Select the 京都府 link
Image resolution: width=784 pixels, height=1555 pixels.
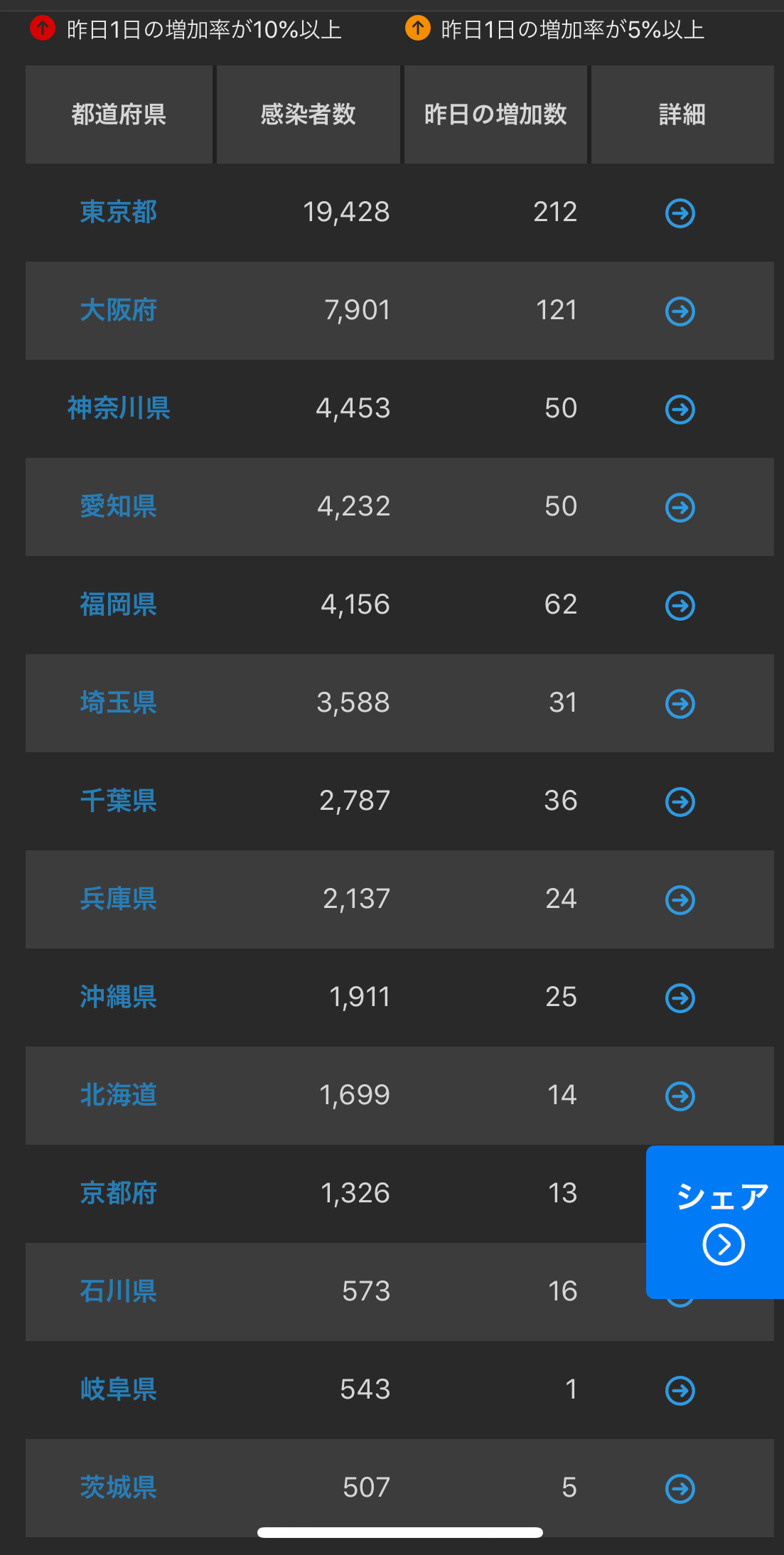click(119, 1193)
